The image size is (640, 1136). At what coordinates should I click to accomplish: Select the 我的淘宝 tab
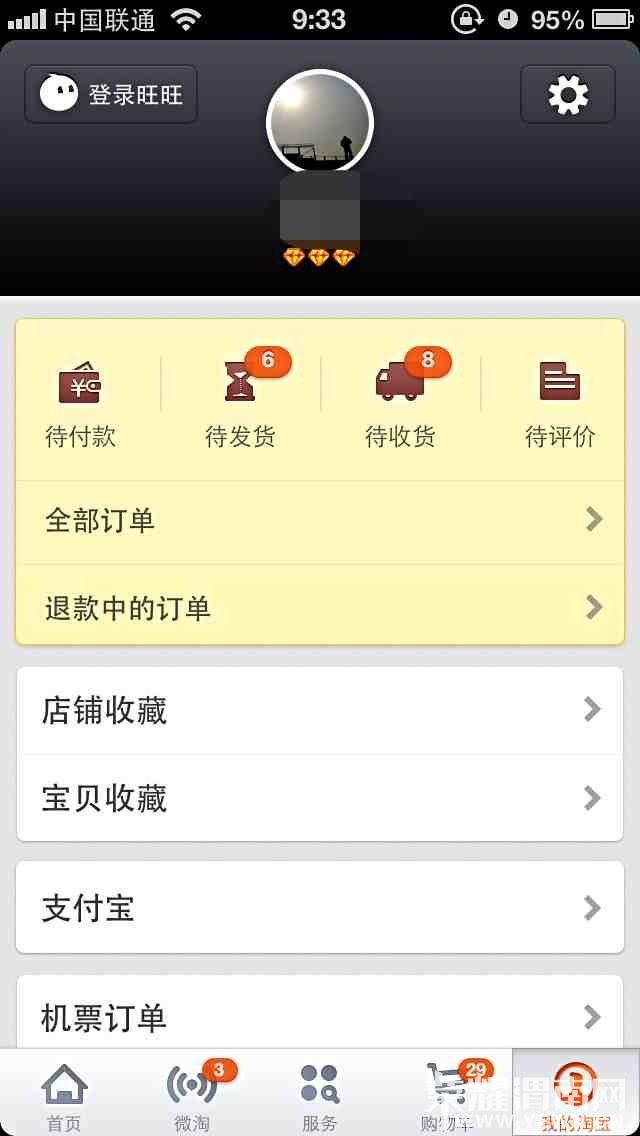576,1095
